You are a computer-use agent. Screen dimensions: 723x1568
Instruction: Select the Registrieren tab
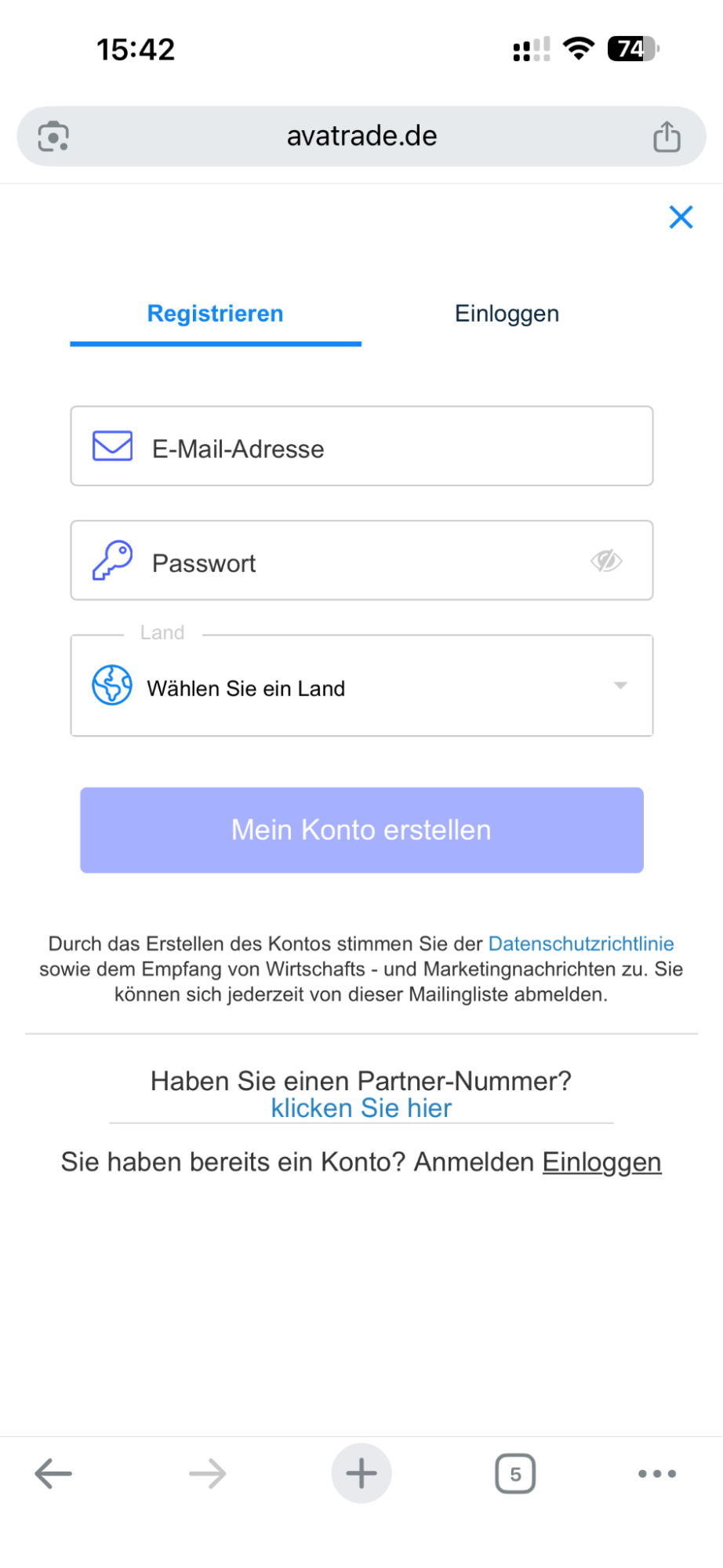pos(216,314)
